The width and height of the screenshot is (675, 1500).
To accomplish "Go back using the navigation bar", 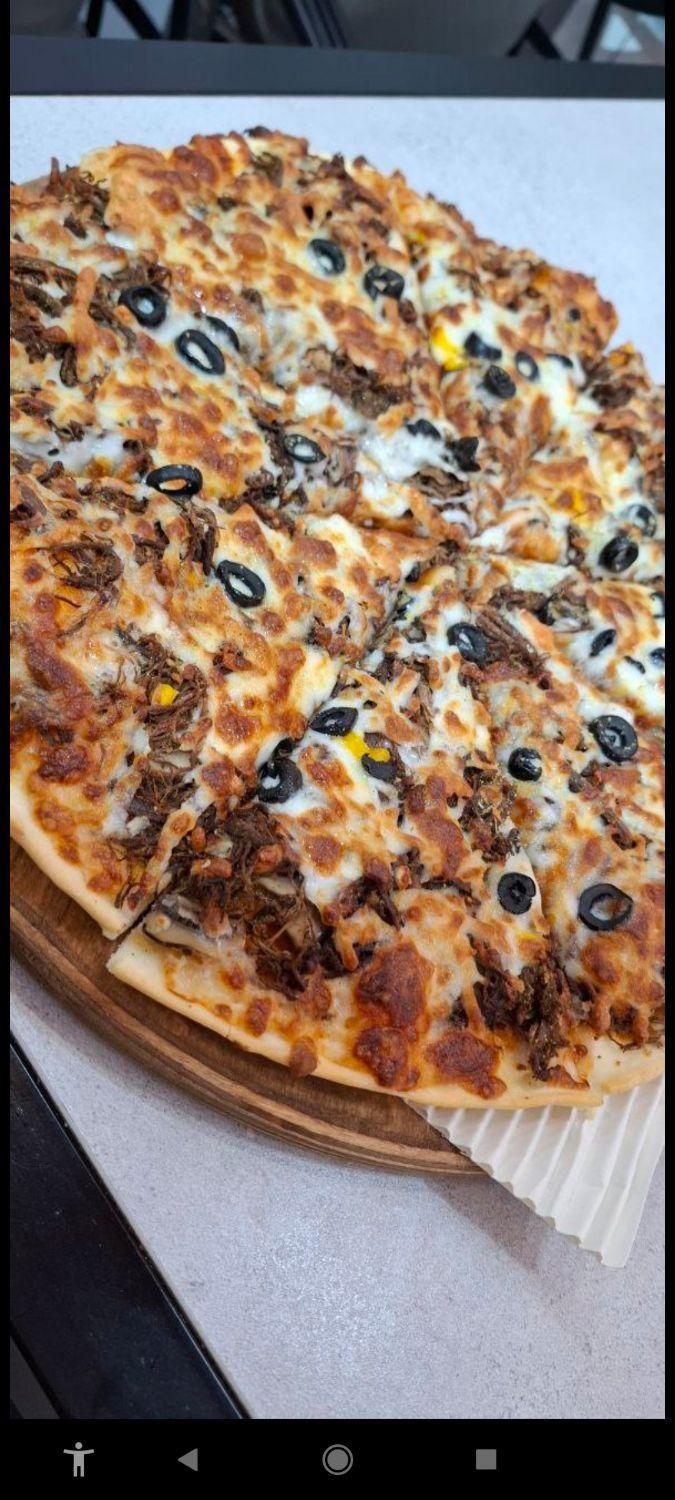I will point(188,1459).
